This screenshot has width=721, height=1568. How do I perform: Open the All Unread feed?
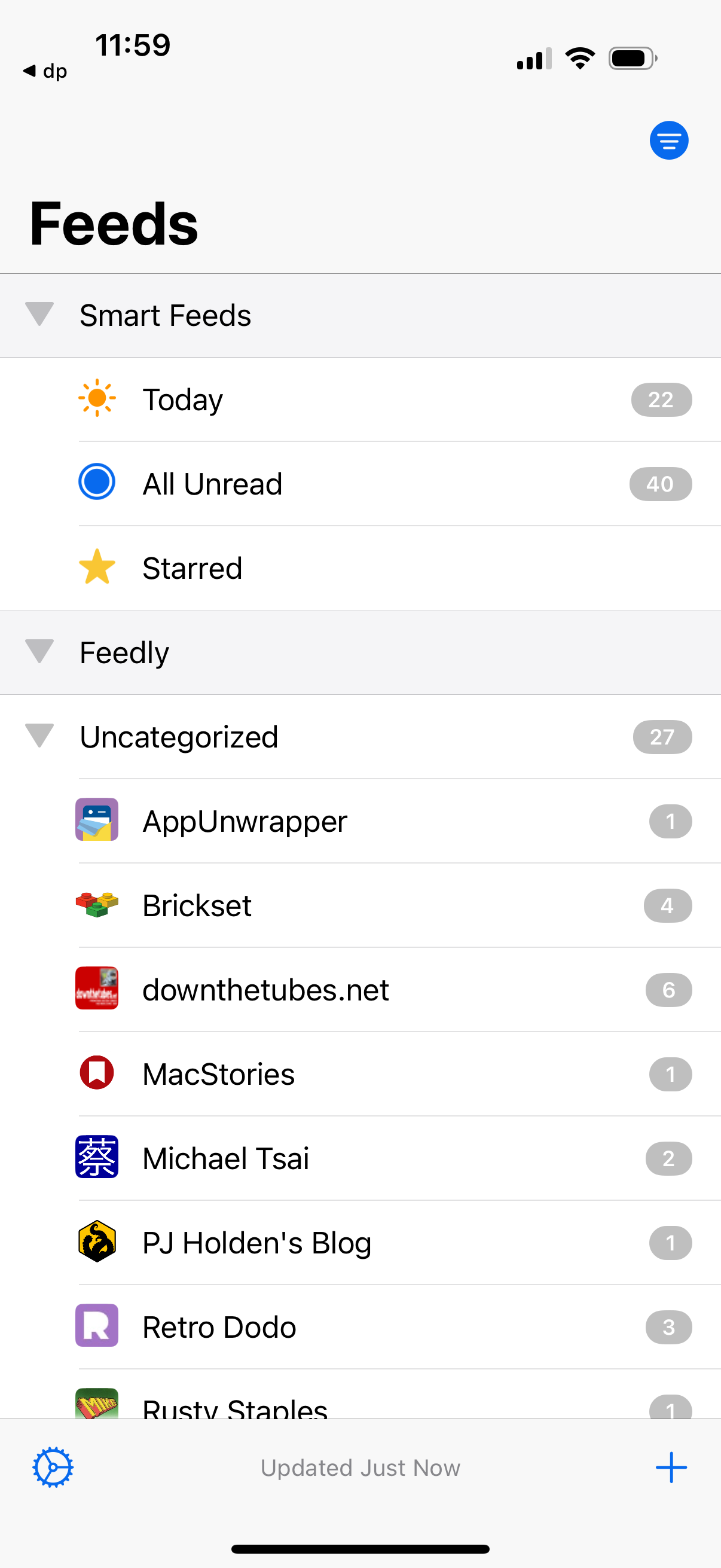[x=360, y=484]
